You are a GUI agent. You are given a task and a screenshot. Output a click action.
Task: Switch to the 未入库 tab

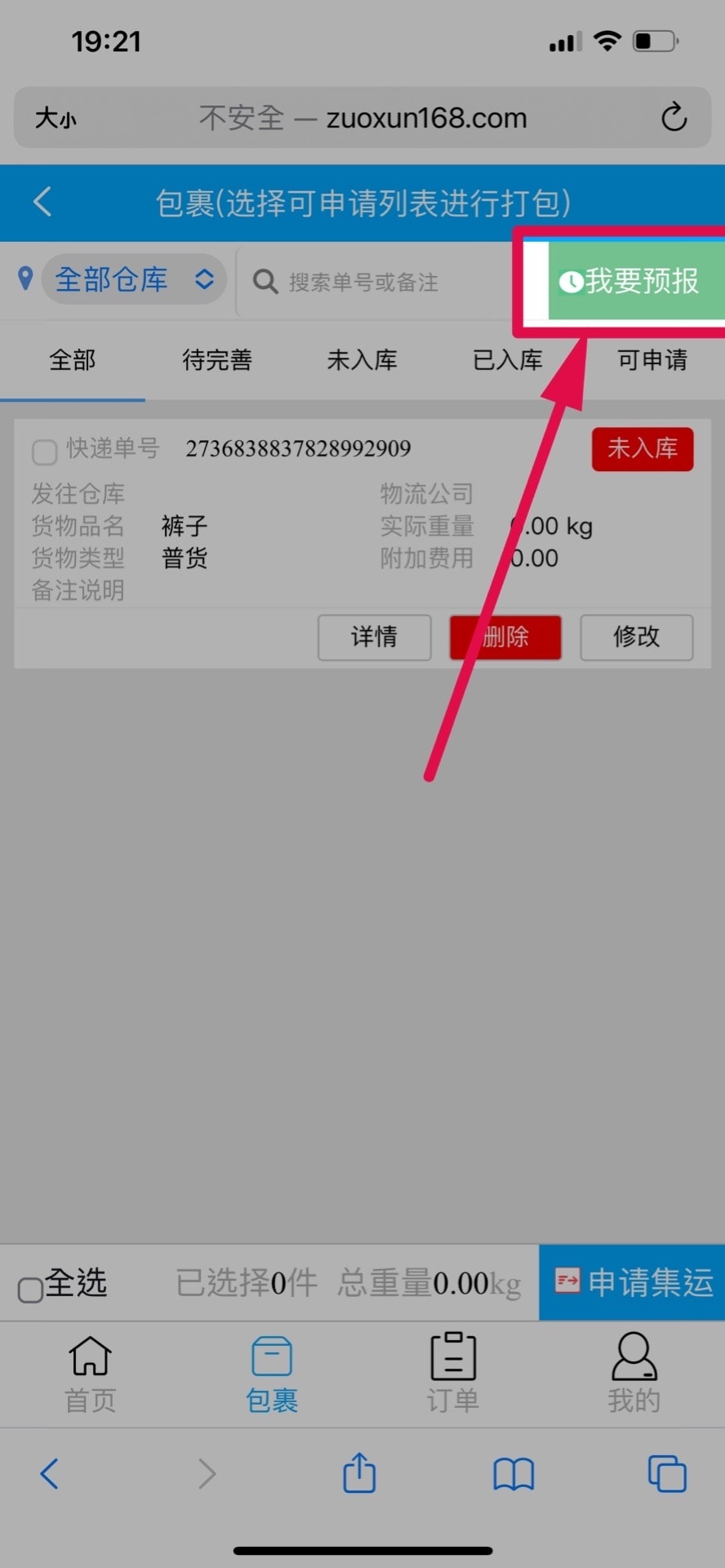362,360
